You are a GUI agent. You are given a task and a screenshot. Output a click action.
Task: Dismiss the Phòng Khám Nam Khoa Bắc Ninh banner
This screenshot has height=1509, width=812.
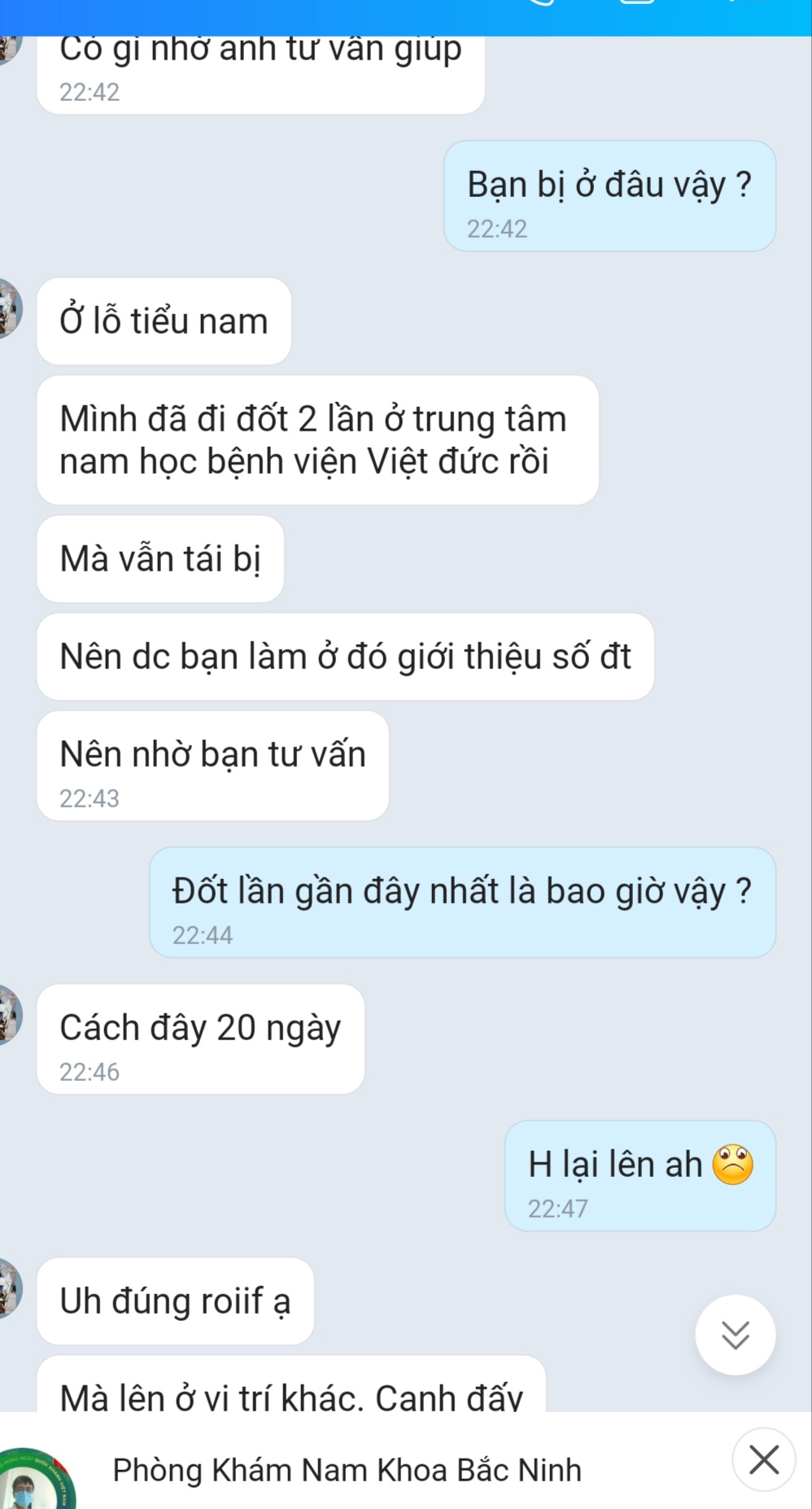[763, 1459]
